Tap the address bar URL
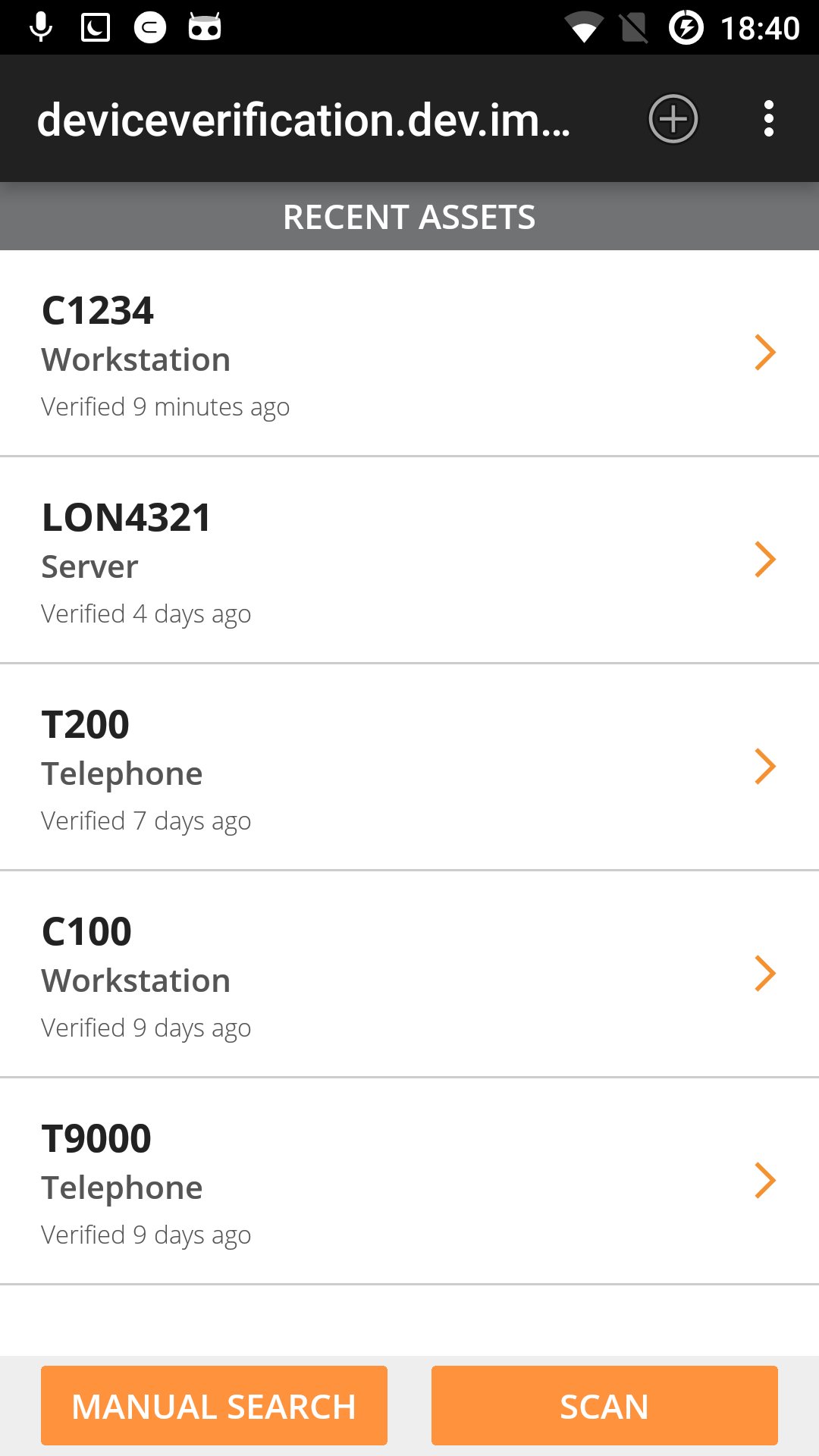The width and height of the screenshot is (819, 1456). coord(303,118)
